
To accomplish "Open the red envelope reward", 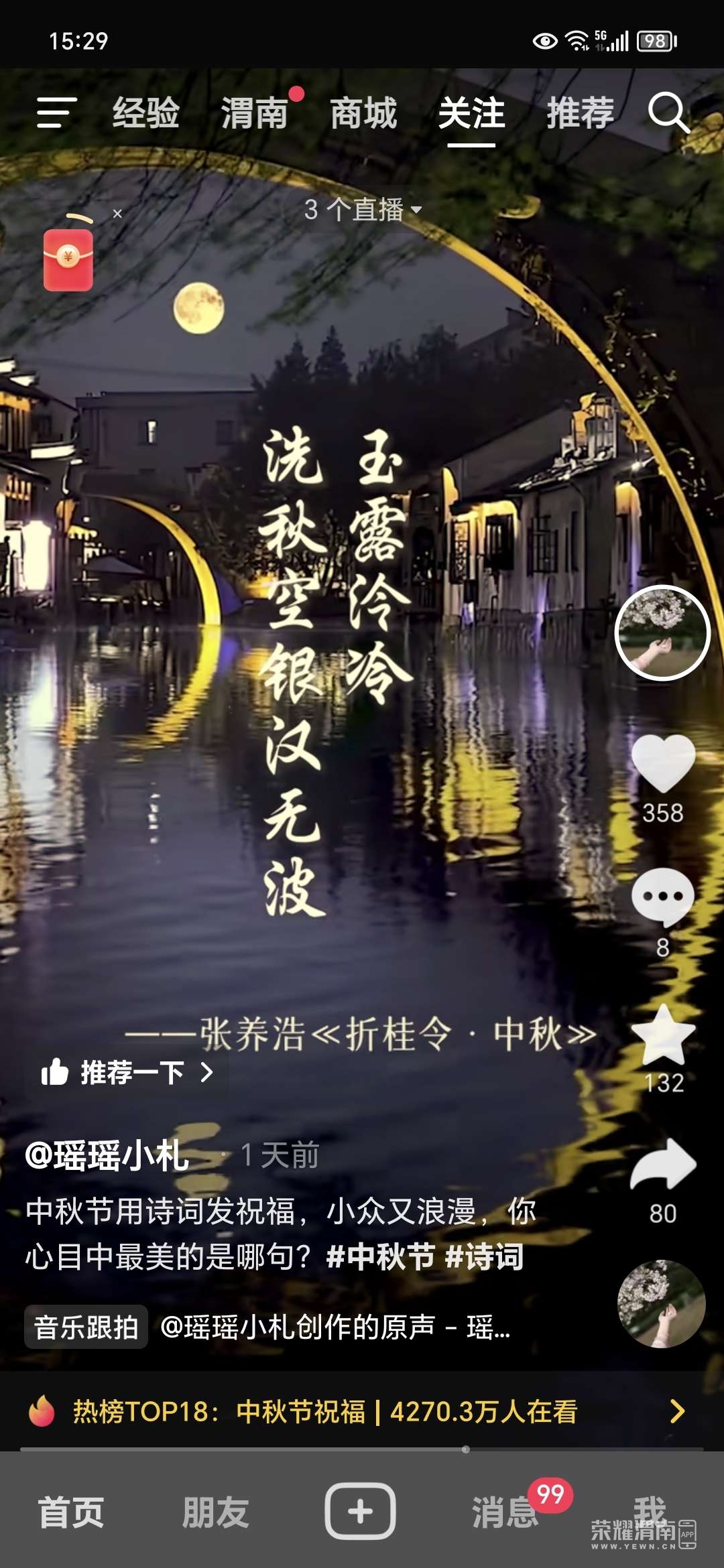I will tap(68, 259).
